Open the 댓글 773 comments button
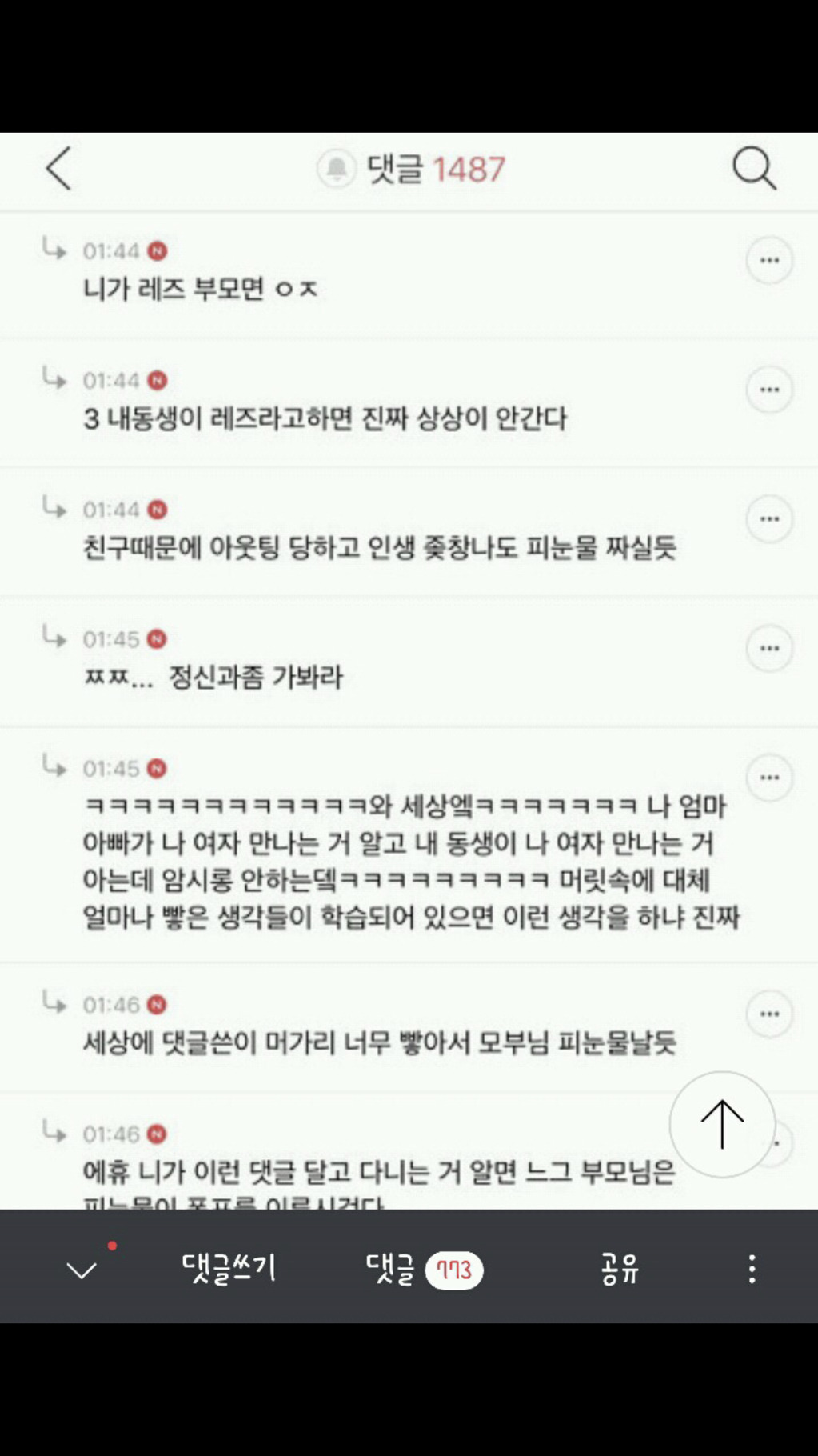This screenshot has height=1456, width=818. (424, 1269)
